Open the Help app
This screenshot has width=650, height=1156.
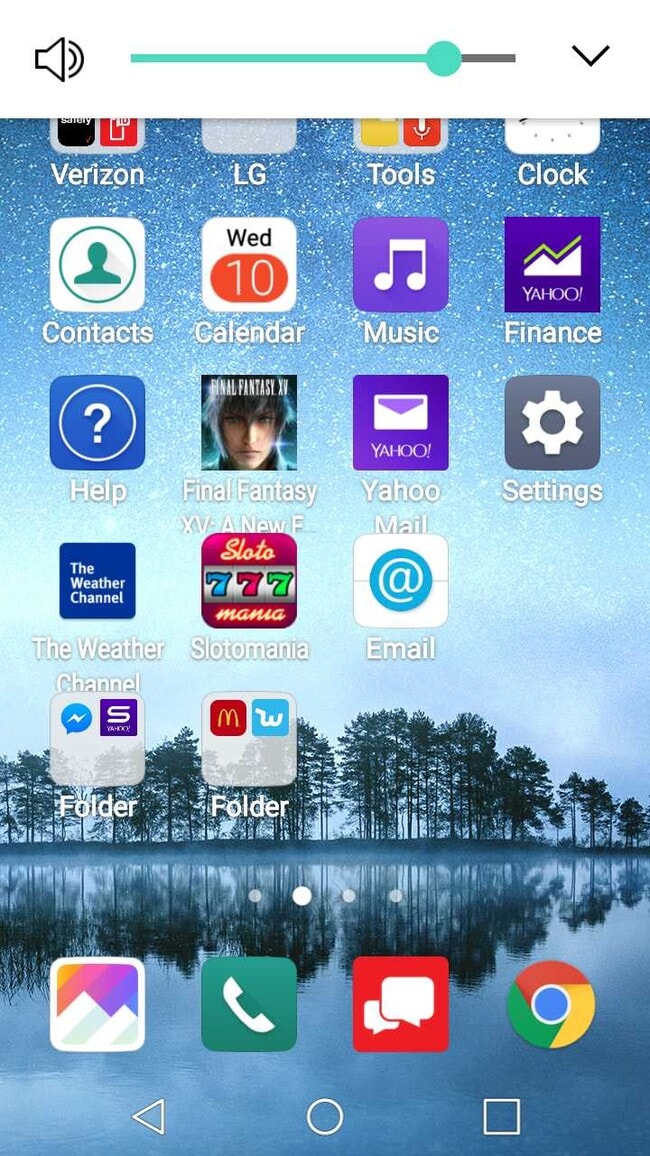click(x=97, y=423)
